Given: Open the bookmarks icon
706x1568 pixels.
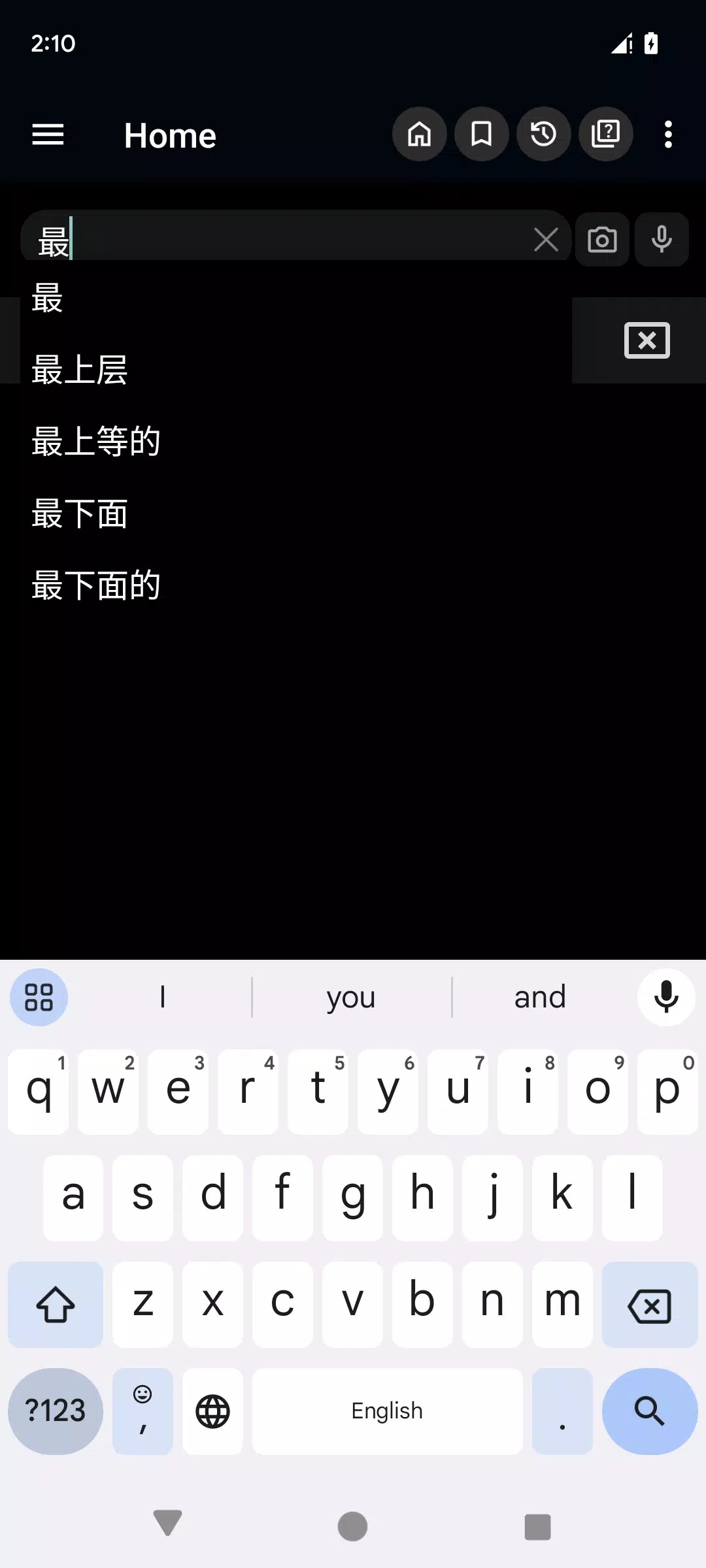Looking at the screenshot, I should (x=482, y=135).
